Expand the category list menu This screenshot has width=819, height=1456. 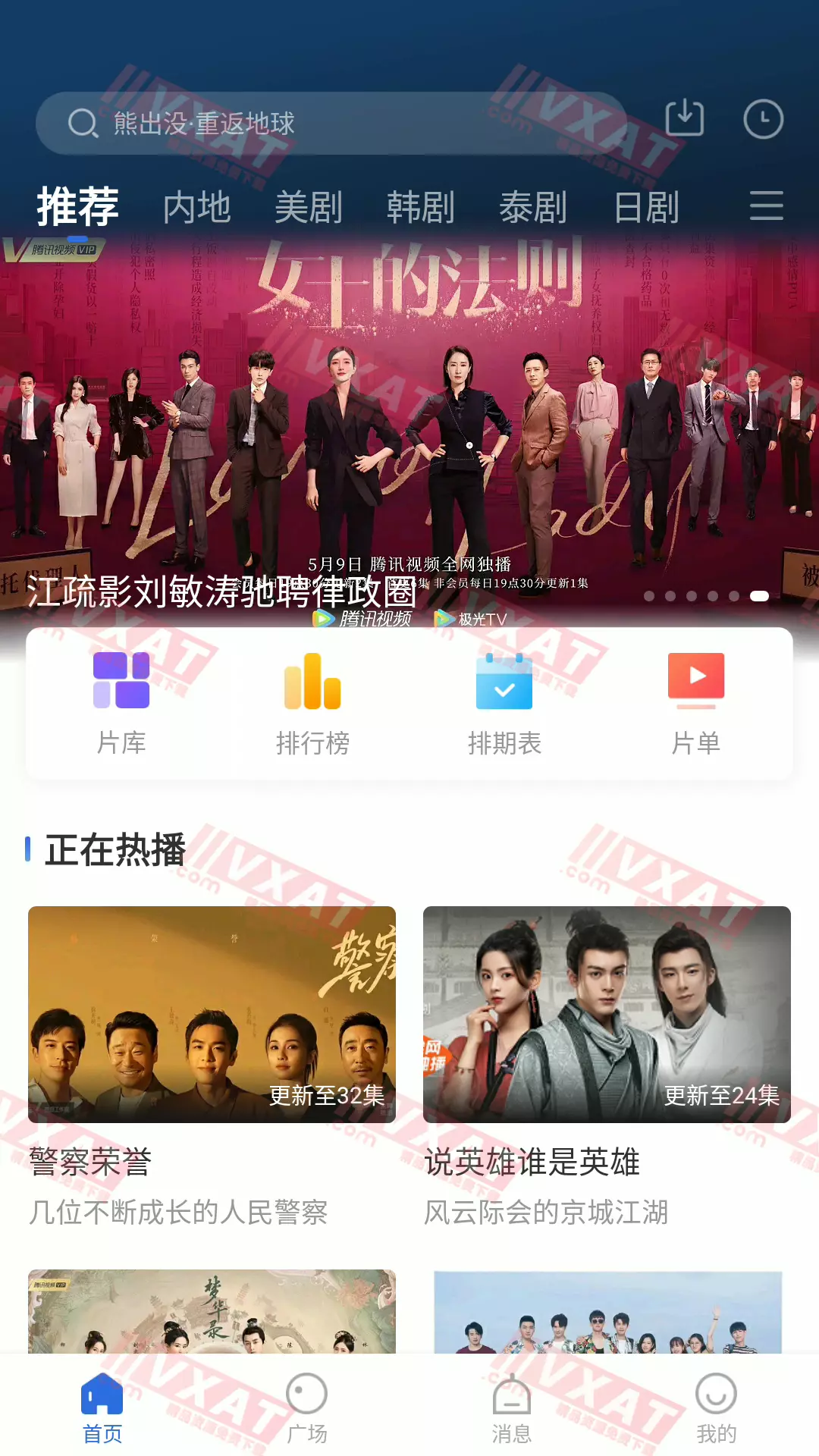(766, 206)
